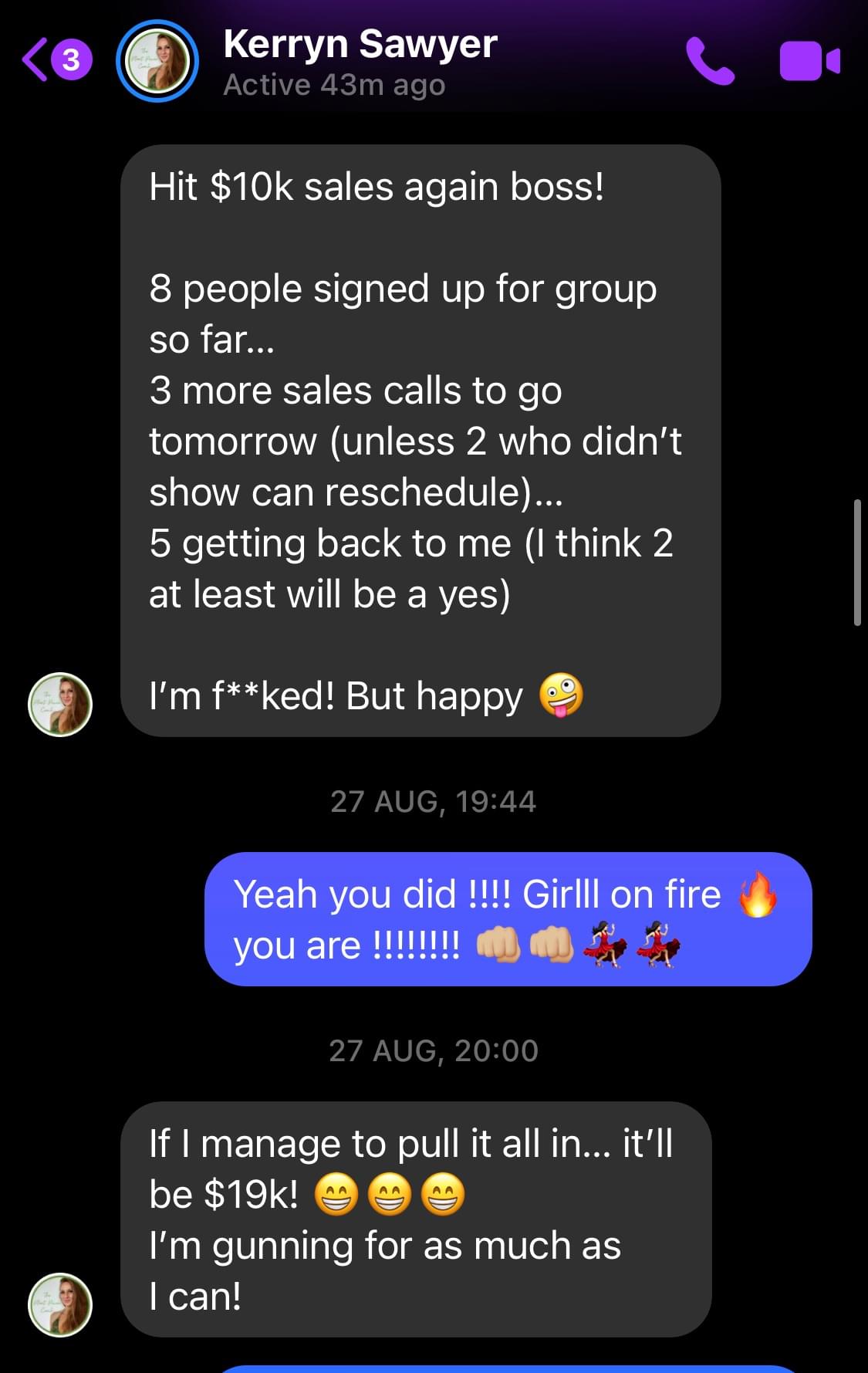Image resolution: width=868 pixels, height=1373 pixels.
Task: Start a video call with Kerryn Sawyer
Action: 809,62
